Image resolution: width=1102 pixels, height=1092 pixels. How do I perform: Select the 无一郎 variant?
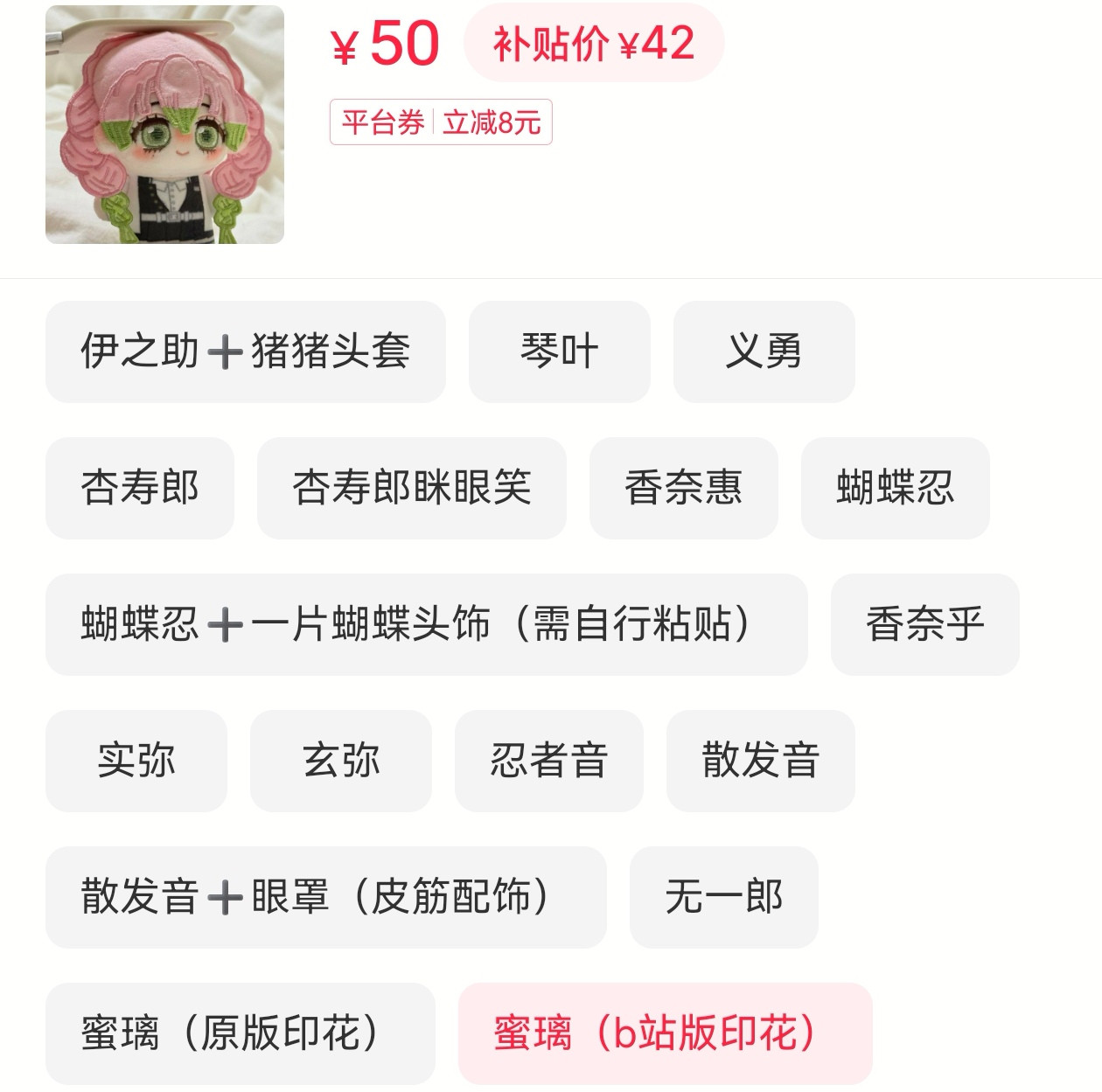coord(724,897)
